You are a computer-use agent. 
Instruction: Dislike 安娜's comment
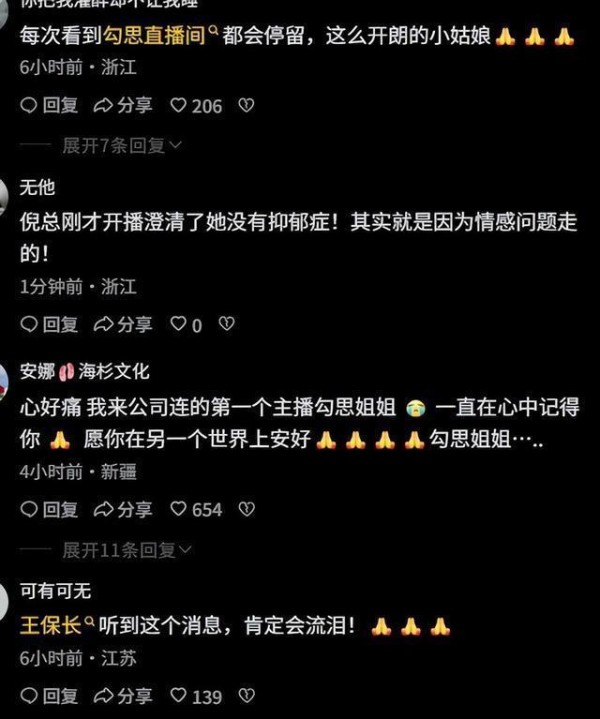pos(246,509)
